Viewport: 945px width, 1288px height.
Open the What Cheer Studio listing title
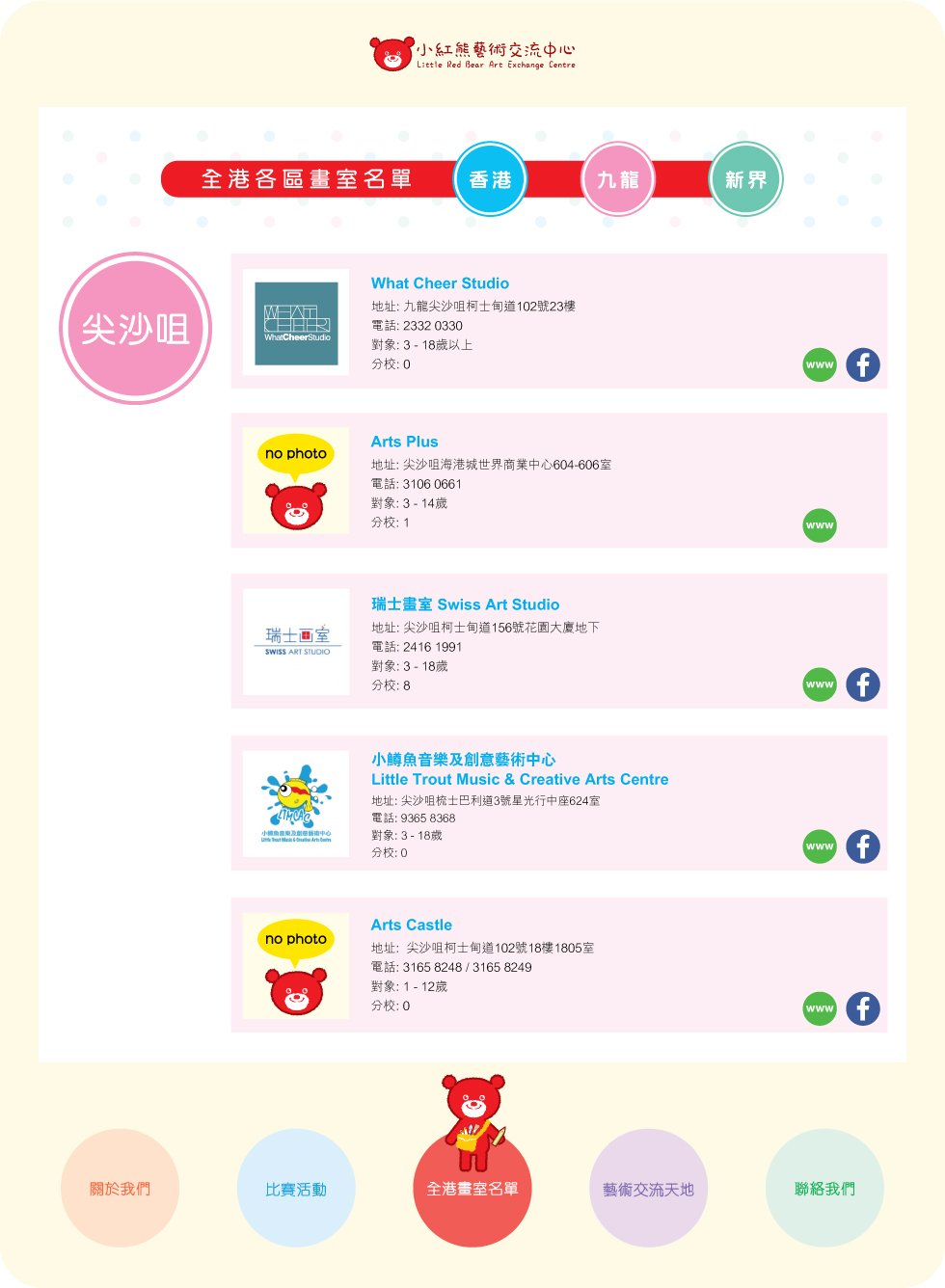click(440, 283)
